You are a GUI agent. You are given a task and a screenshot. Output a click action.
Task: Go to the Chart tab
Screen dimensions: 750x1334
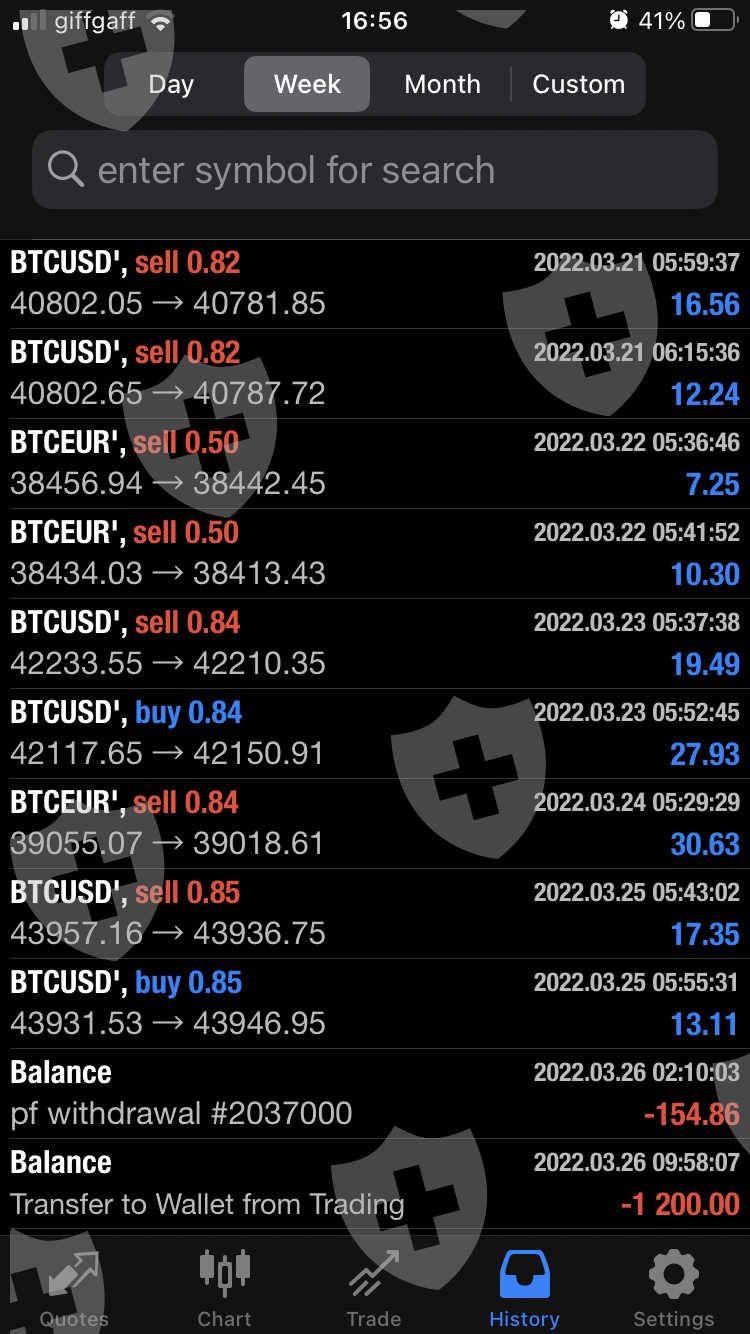pos(224,1288)
